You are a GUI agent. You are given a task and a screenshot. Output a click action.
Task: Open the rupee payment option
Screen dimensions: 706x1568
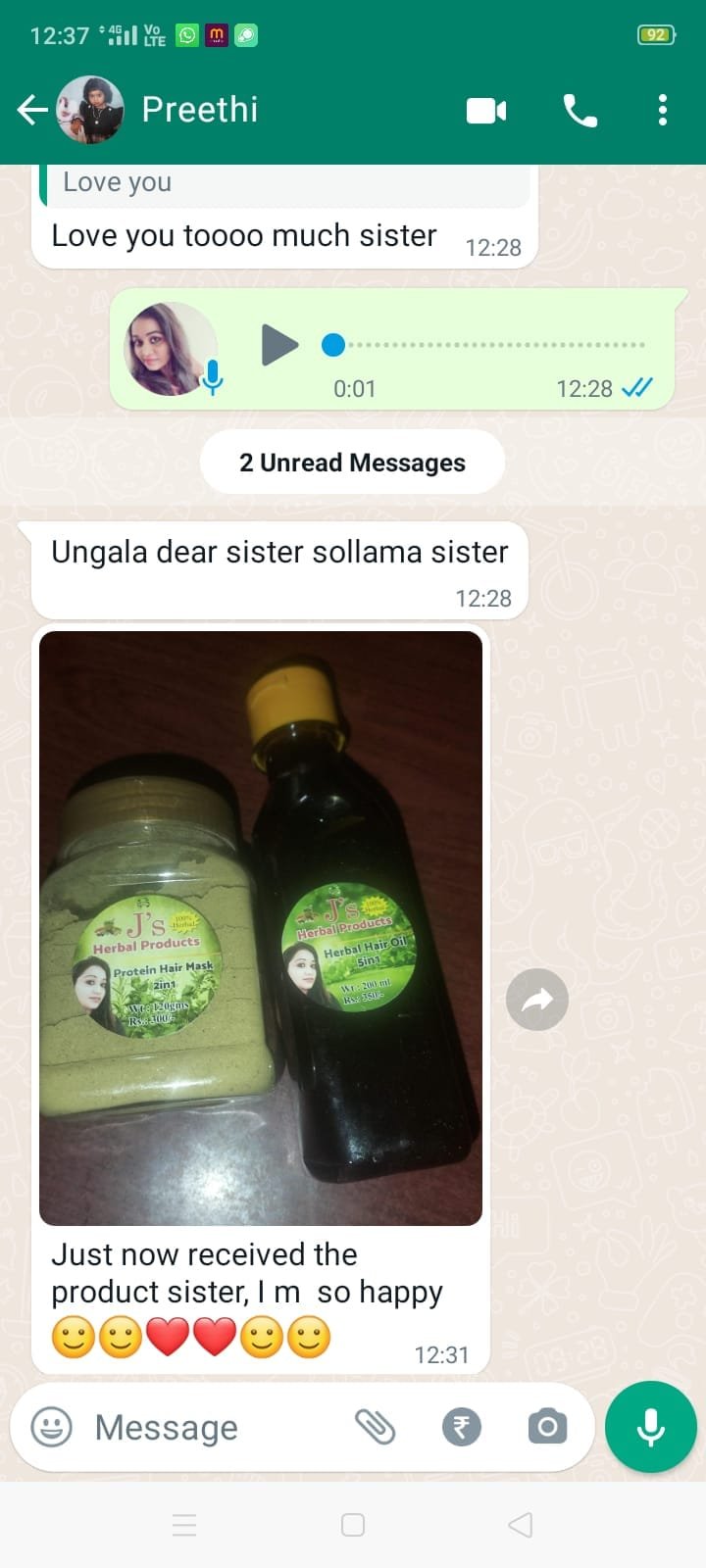coord(462,1427)
